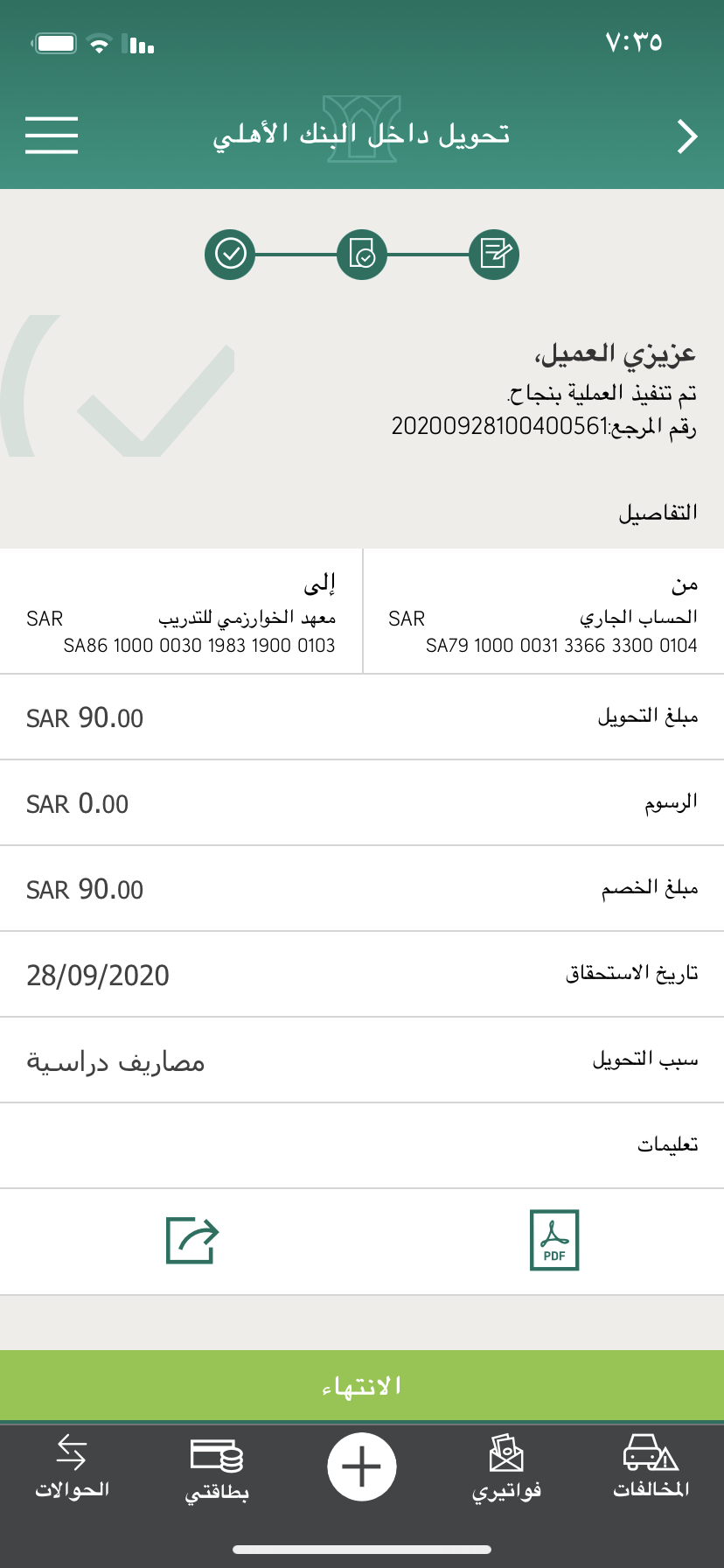This screenshot has height=1568, width=724.
Task: Tap the forward chevron in the header
Action: (x=687, y=136)
